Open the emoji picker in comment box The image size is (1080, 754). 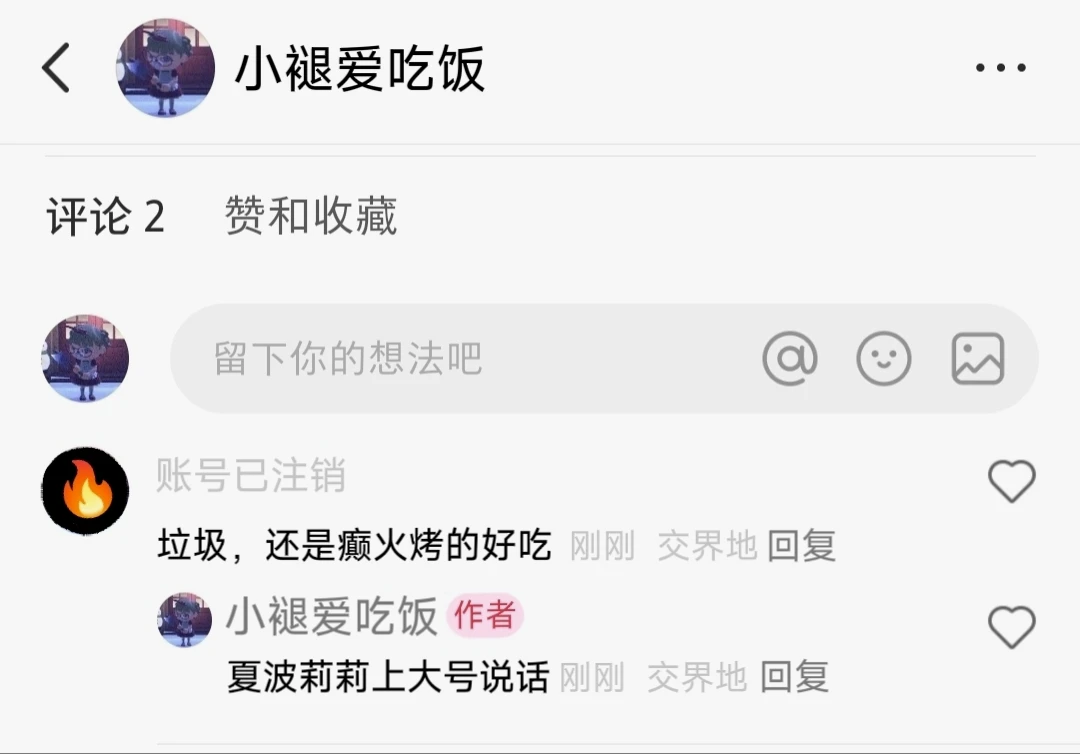(884, 358)
